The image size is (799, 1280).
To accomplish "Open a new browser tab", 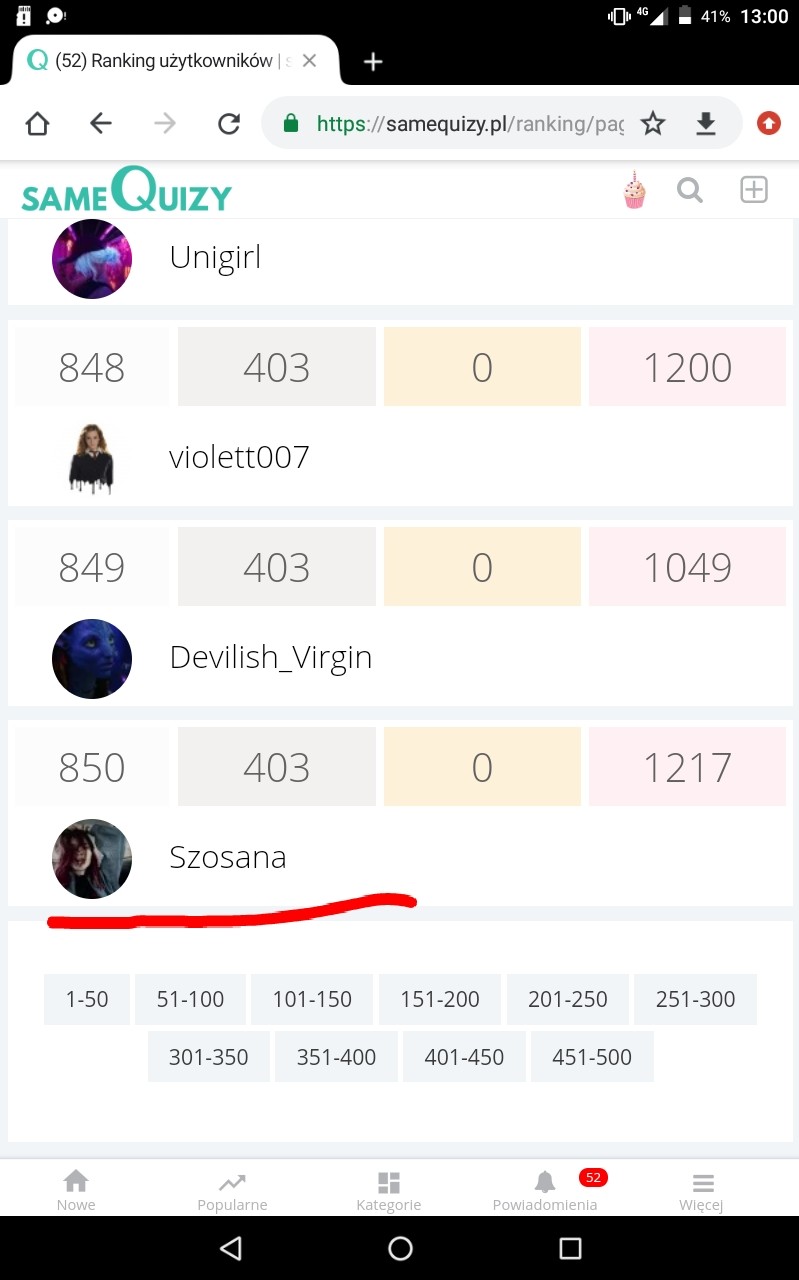I will point(373,62).
